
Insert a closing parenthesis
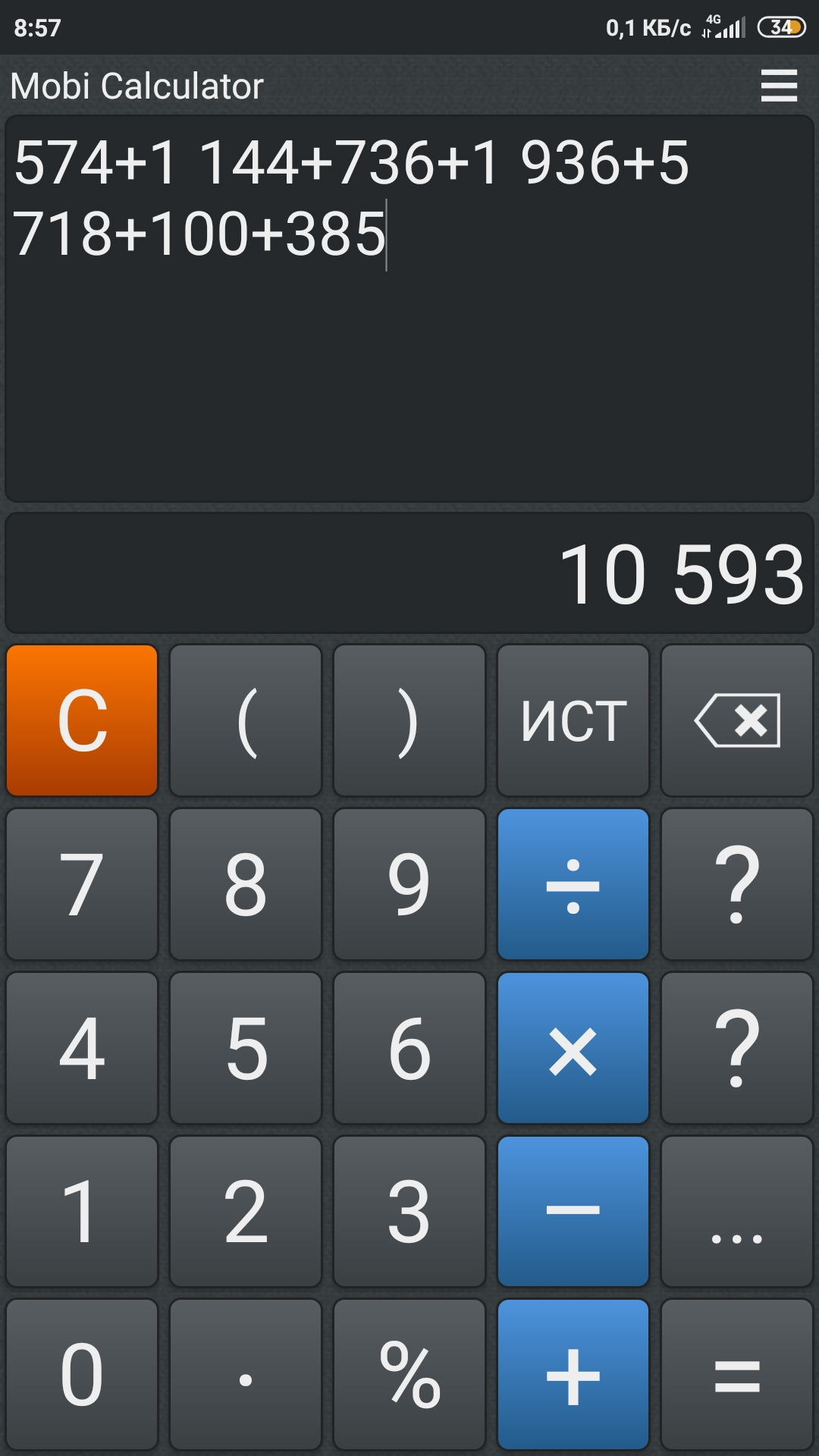tap(409, 720)
